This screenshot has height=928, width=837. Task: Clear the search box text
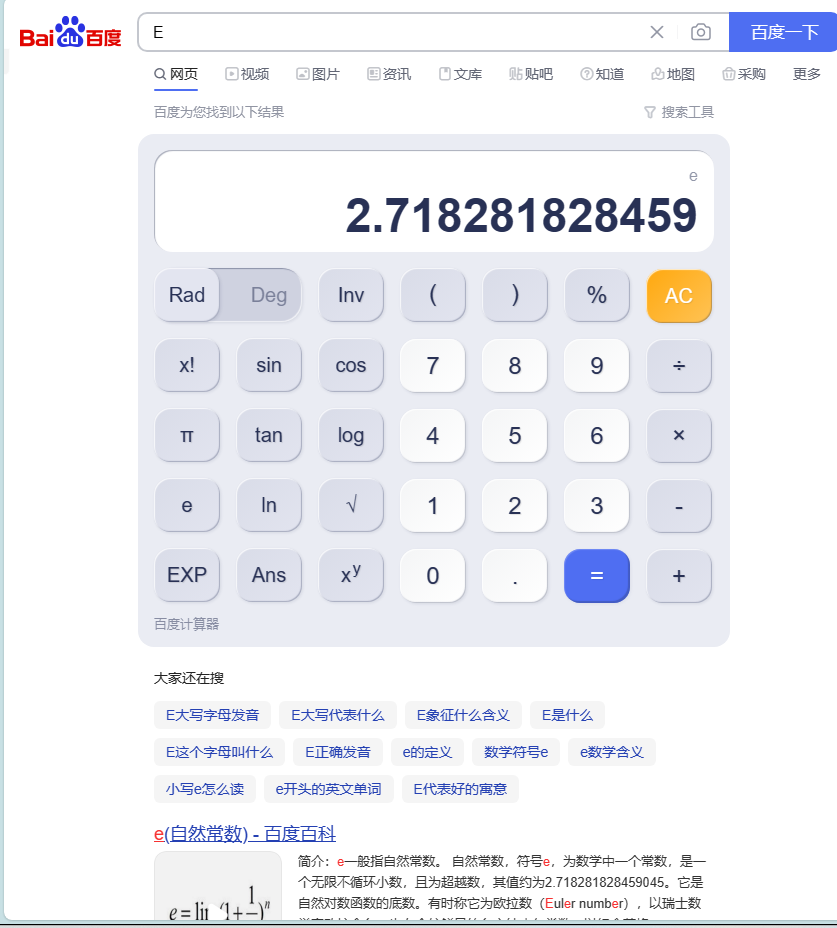657,32
